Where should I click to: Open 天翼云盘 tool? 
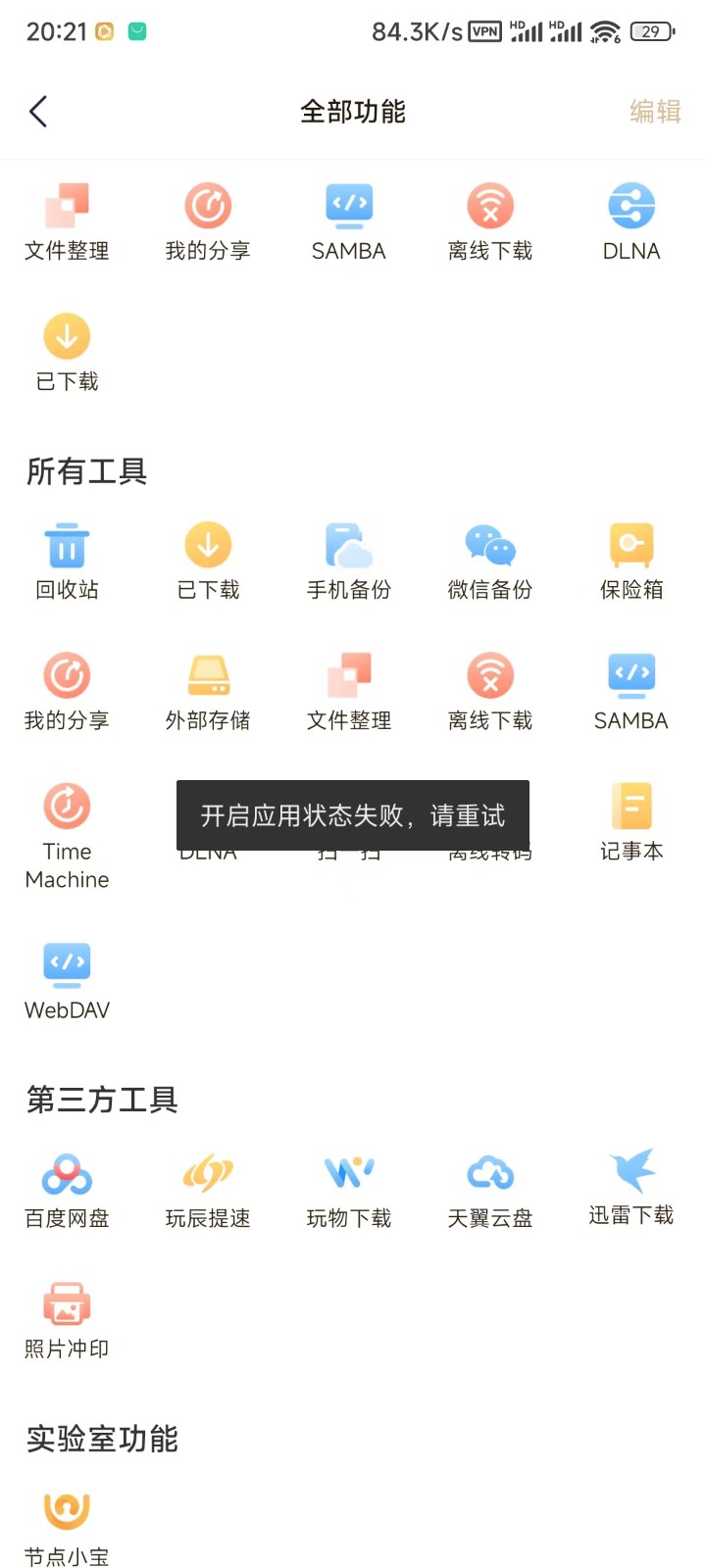tap(490, 1188)
